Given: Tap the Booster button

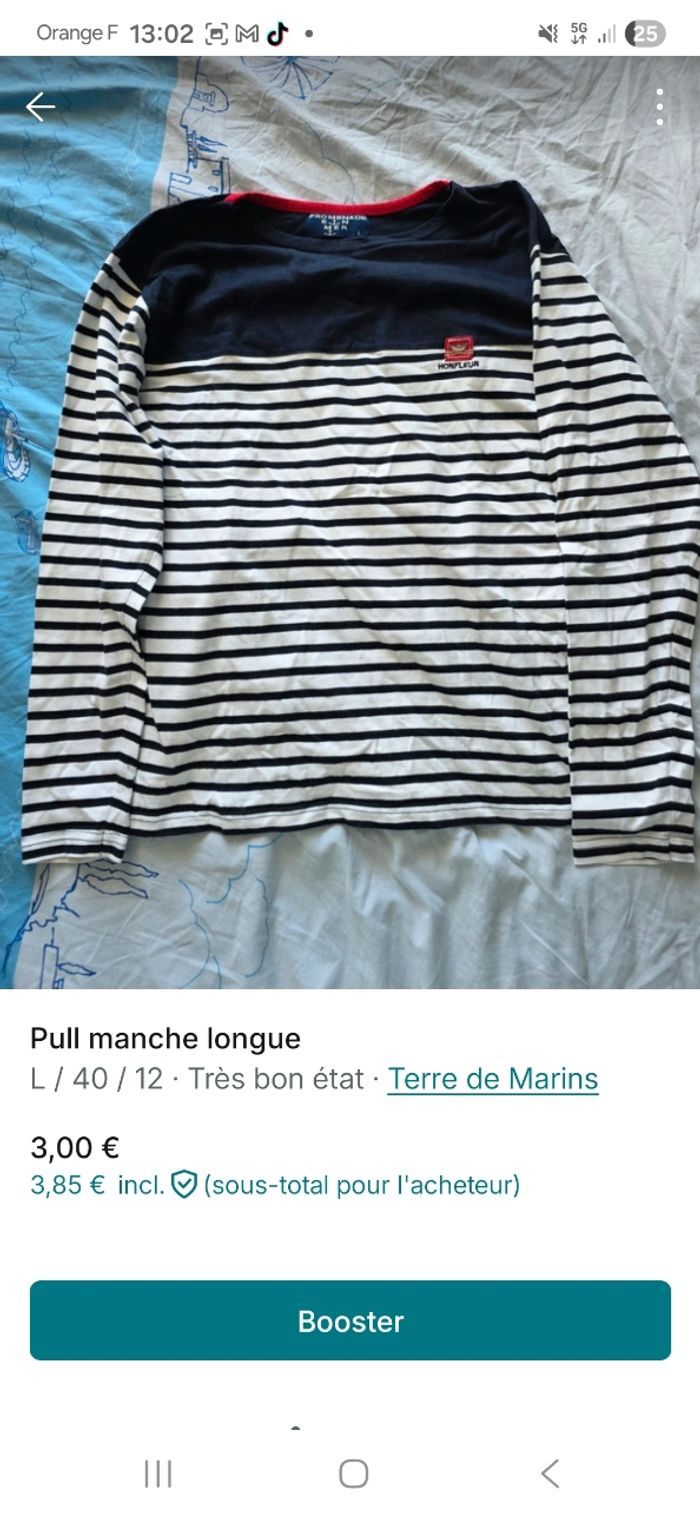Looking at the screenshot, I should [x=350, y=1320].
